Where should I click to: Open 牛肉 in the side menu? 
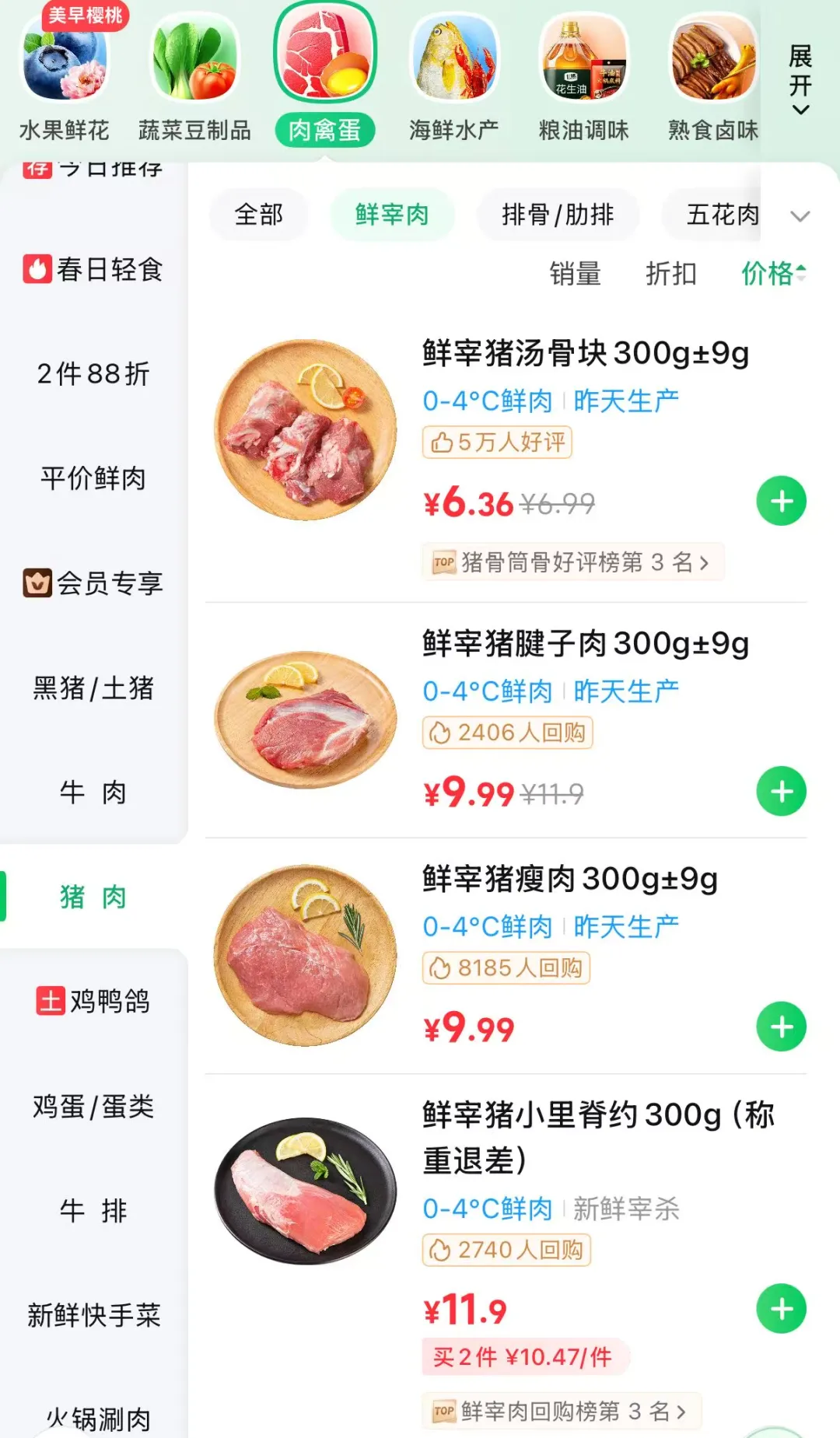[93, 792]
